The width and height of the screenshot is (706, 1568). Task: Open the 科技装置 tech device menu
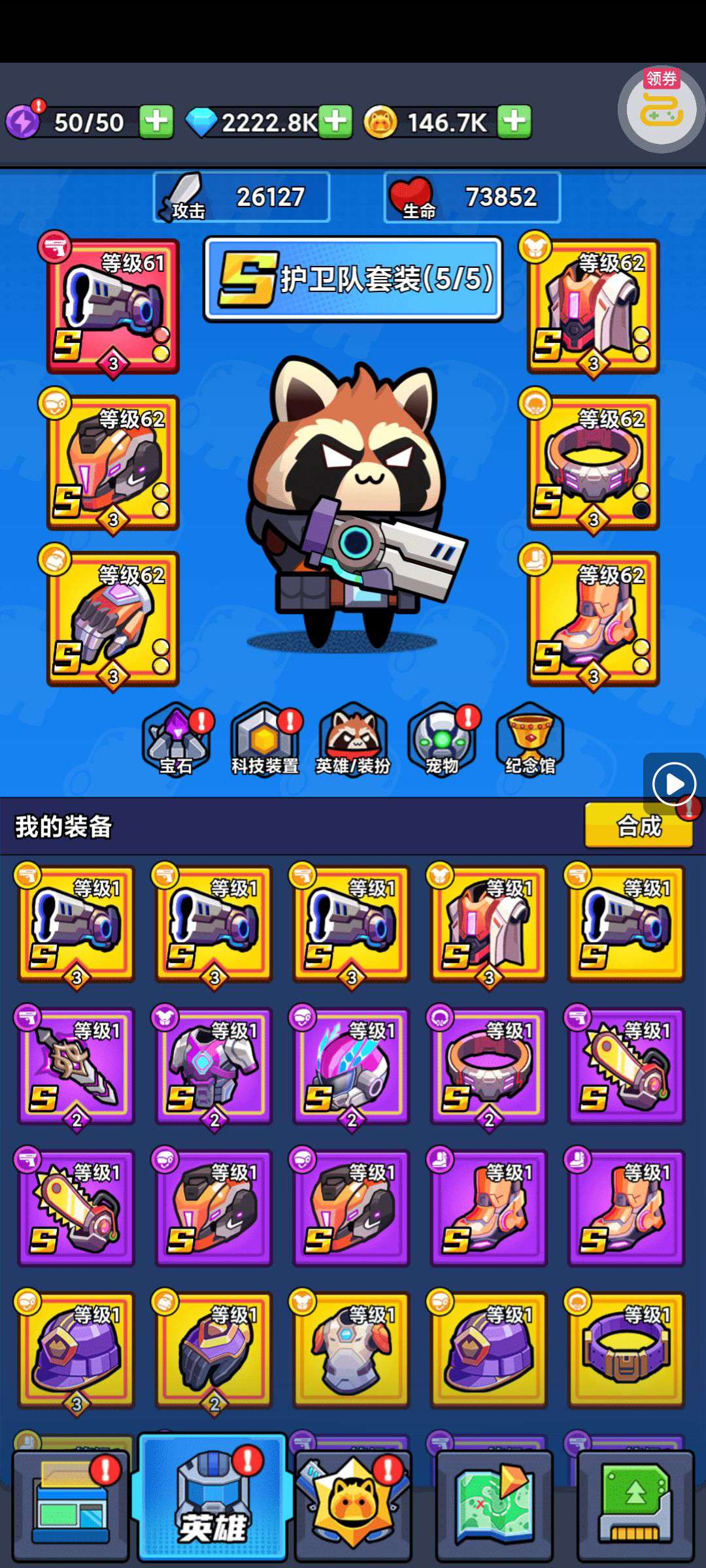pos(265,740)
